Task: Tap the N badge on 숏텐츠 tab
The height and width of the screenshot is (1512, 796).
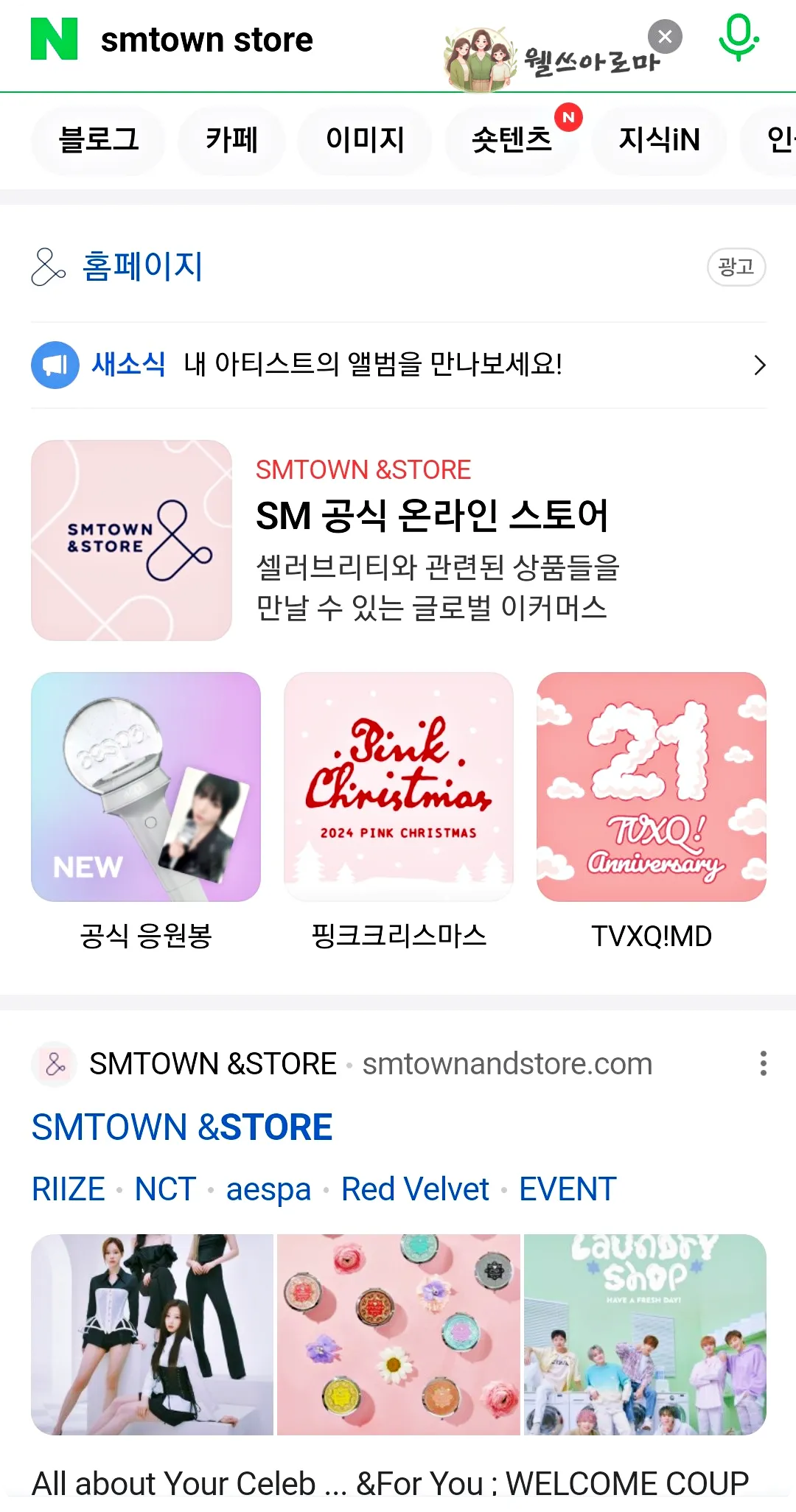Action: pyautogui.click(x=568, y=117)
